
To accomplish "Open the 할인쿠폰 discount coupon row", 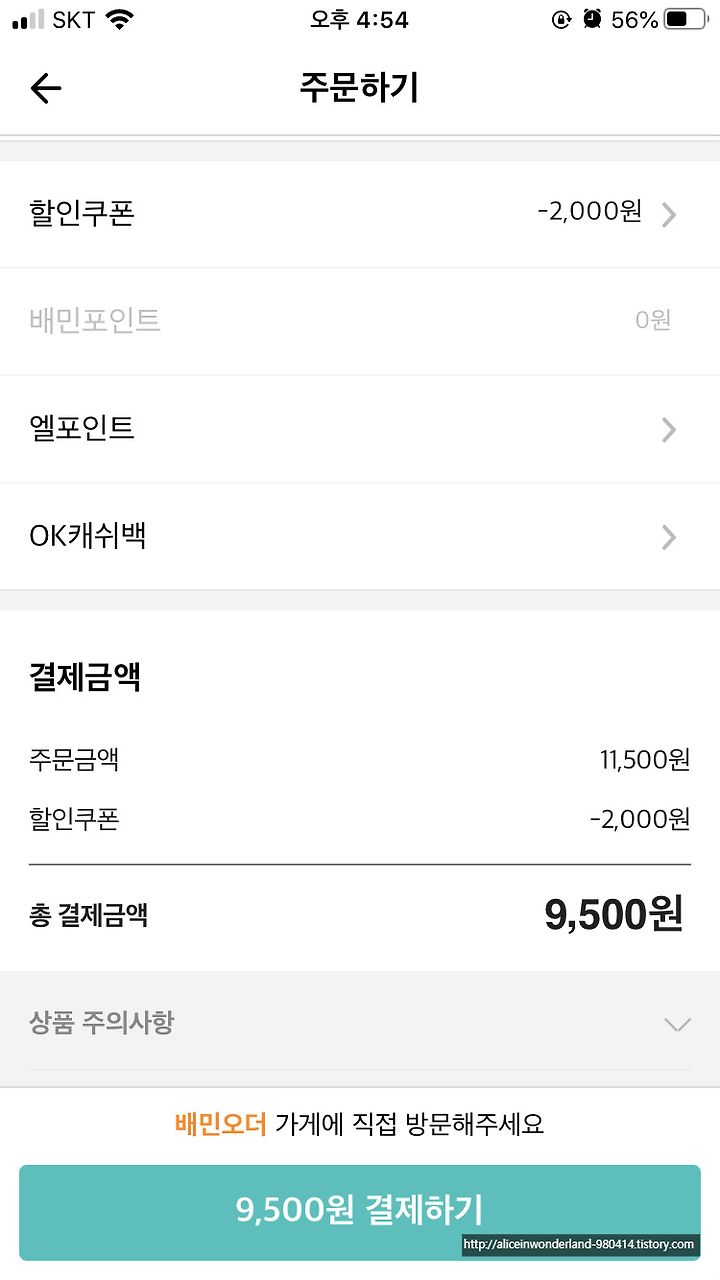I will tap(360, 214).
